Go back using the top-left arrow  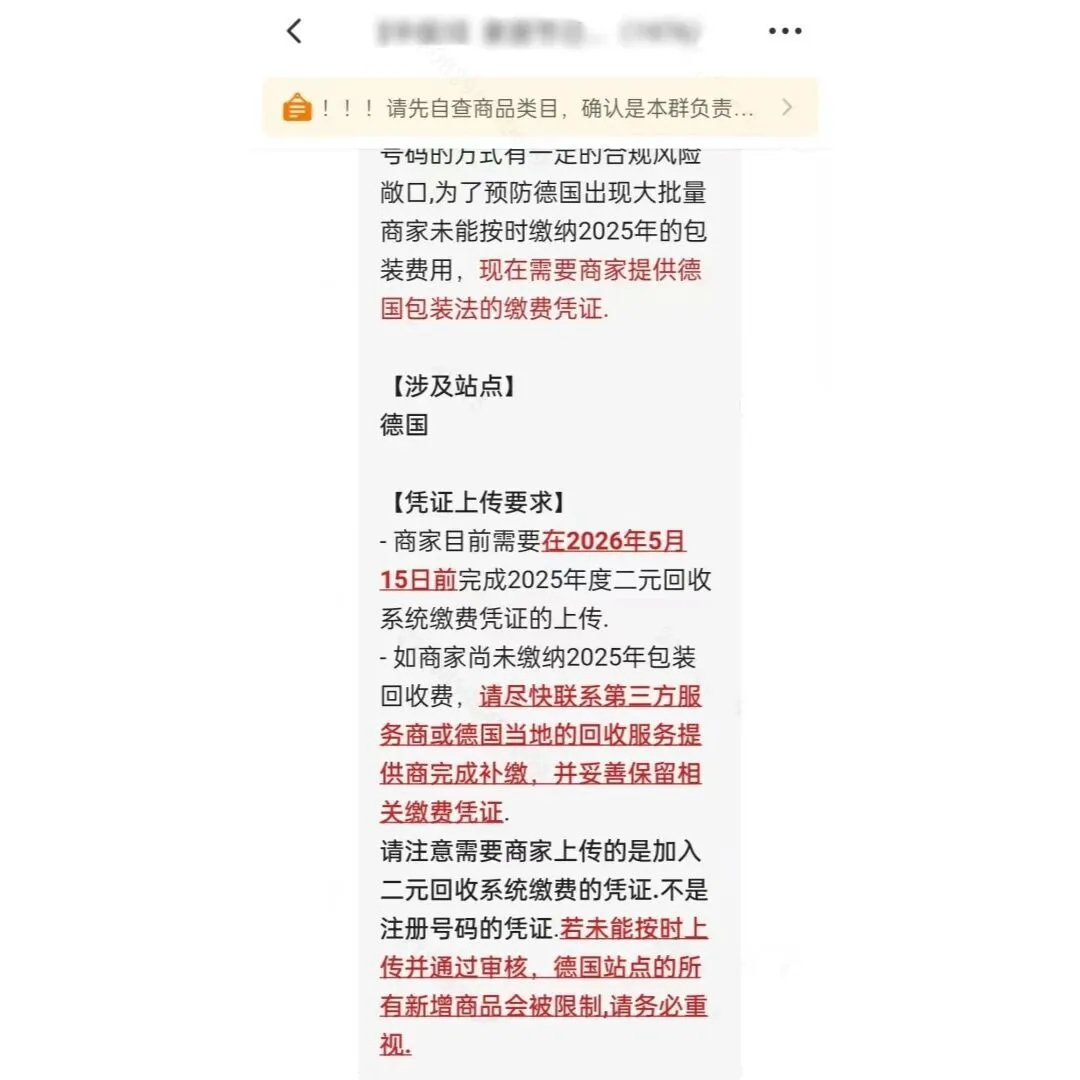point(294,31)
